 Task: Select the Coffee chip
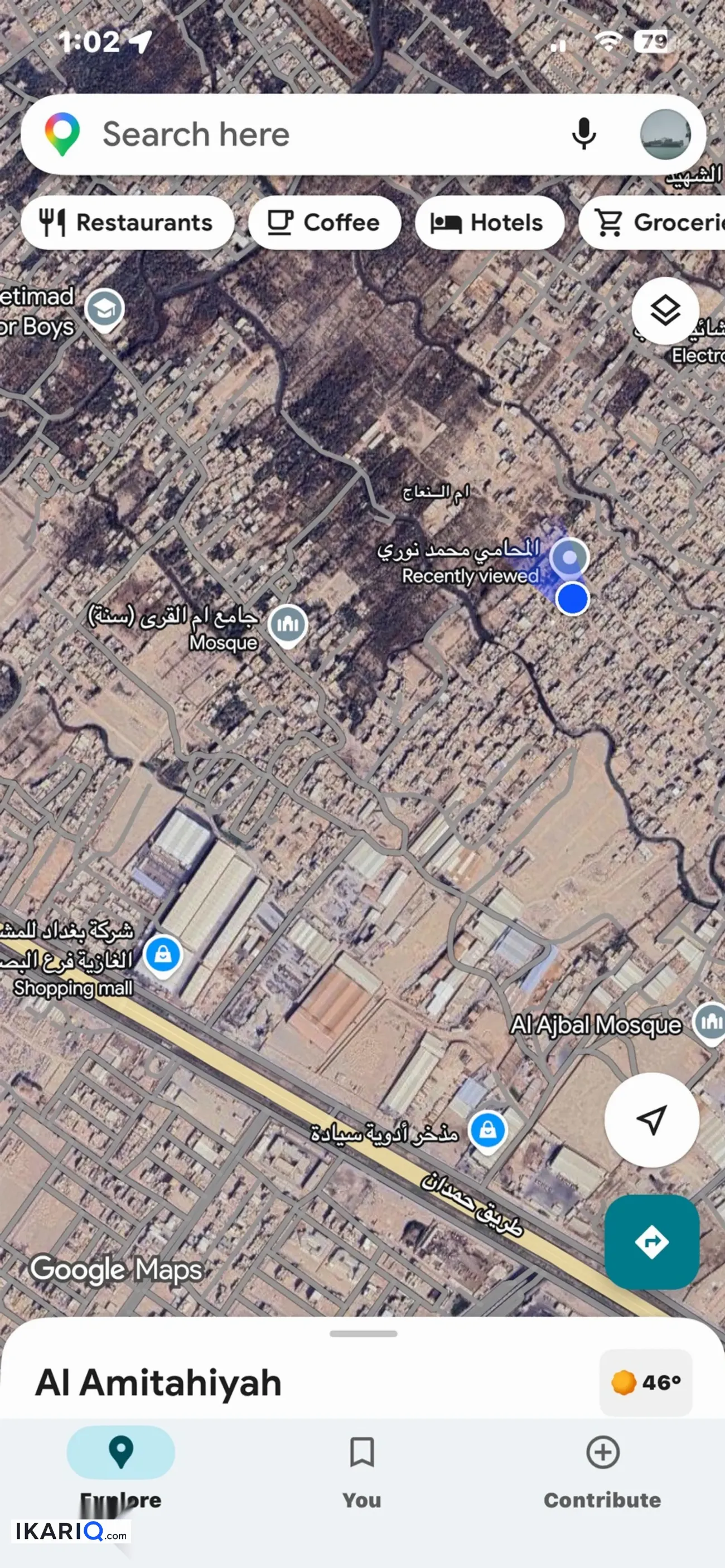tap(324, 222)
